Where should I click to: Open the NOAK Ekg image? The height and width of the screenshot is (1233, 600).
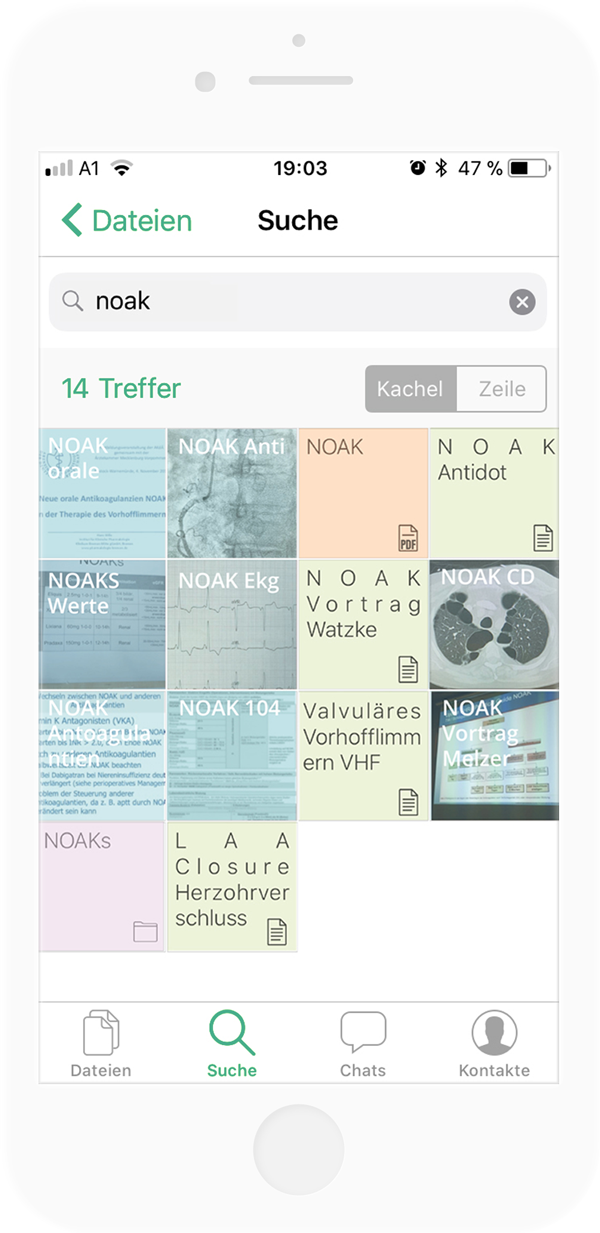[x=232, y=624]
